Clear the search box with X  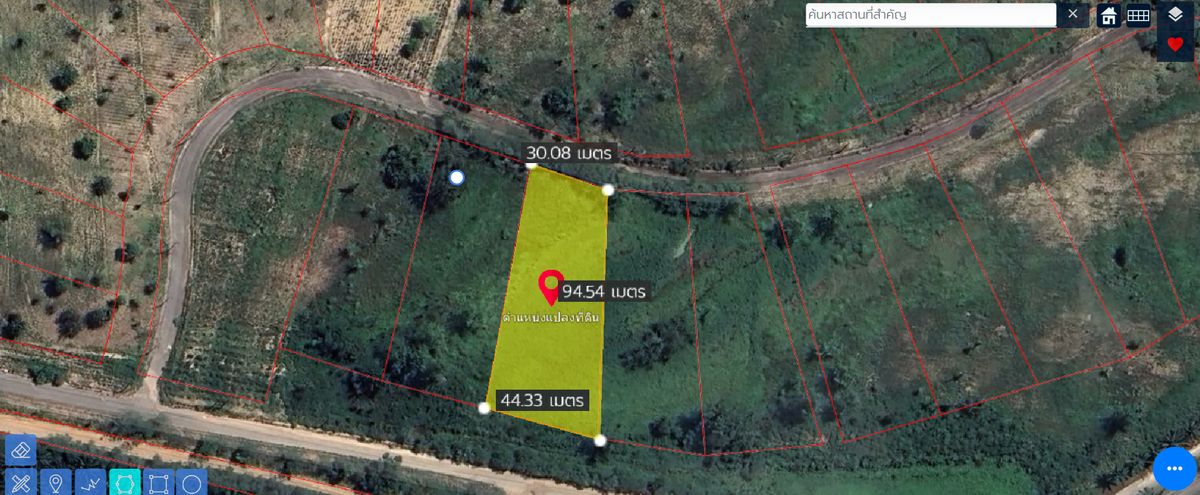point(1073,14)
